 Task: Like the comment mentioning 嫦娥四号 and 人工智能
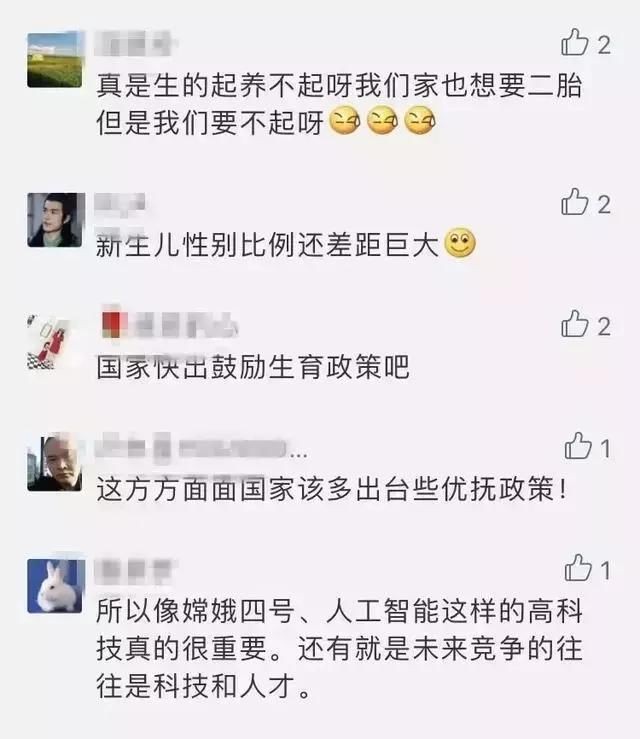[578, 569]
